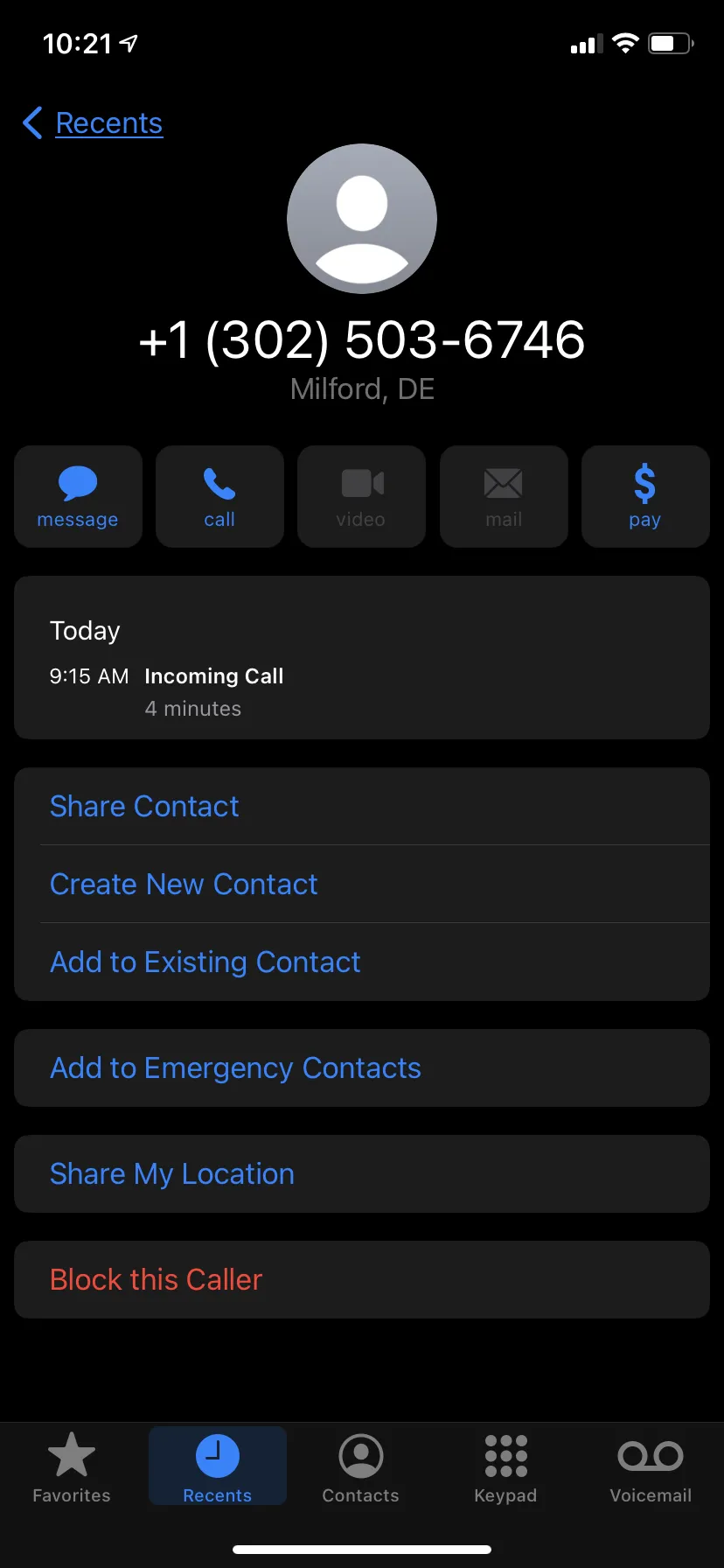Switch to the Favorites tab
Image resolution: width=724 pixels, height=1568 pixels.
72,1467
